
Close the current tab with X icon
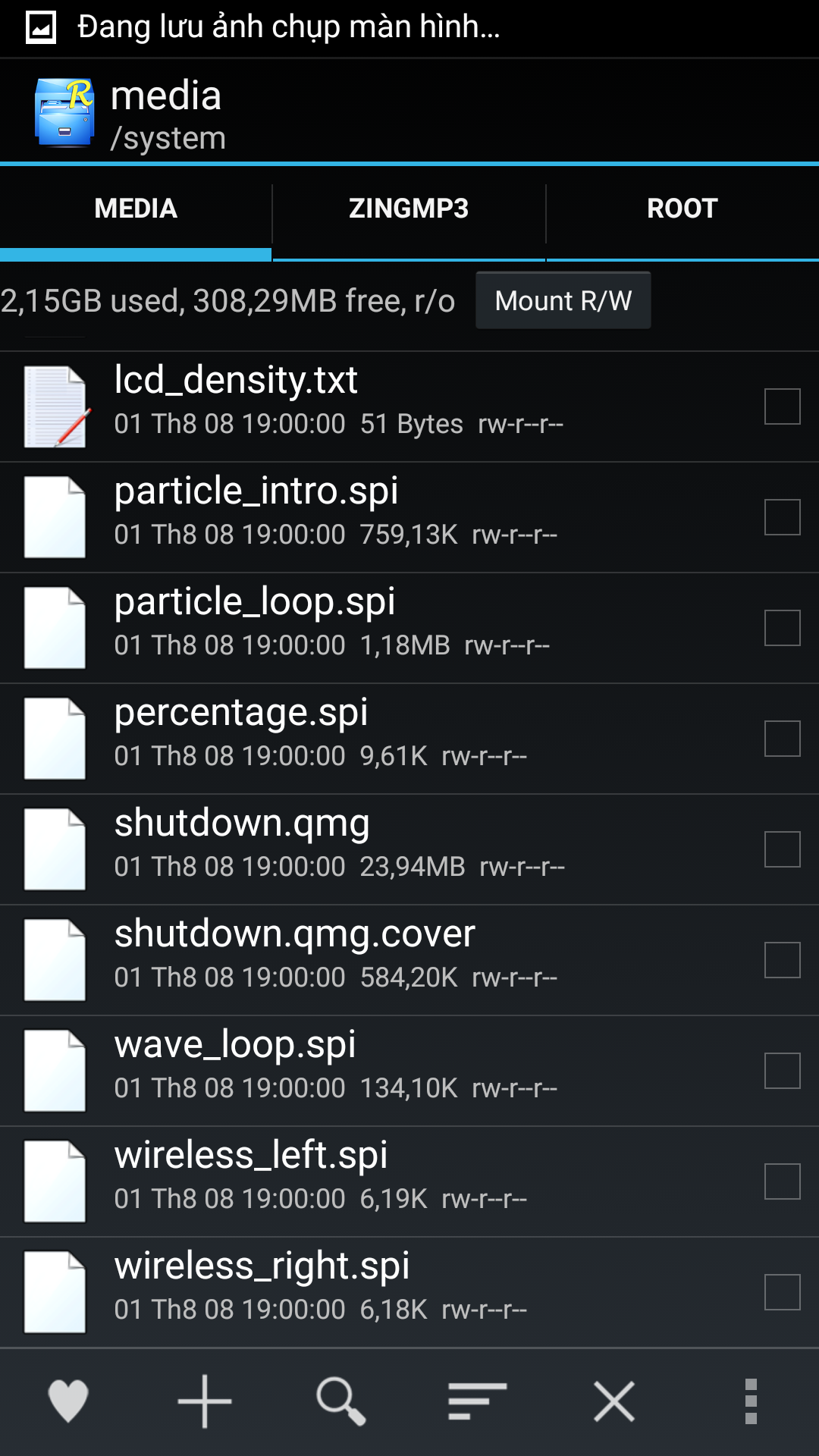pyautogui.click(x=614, y=1401)
